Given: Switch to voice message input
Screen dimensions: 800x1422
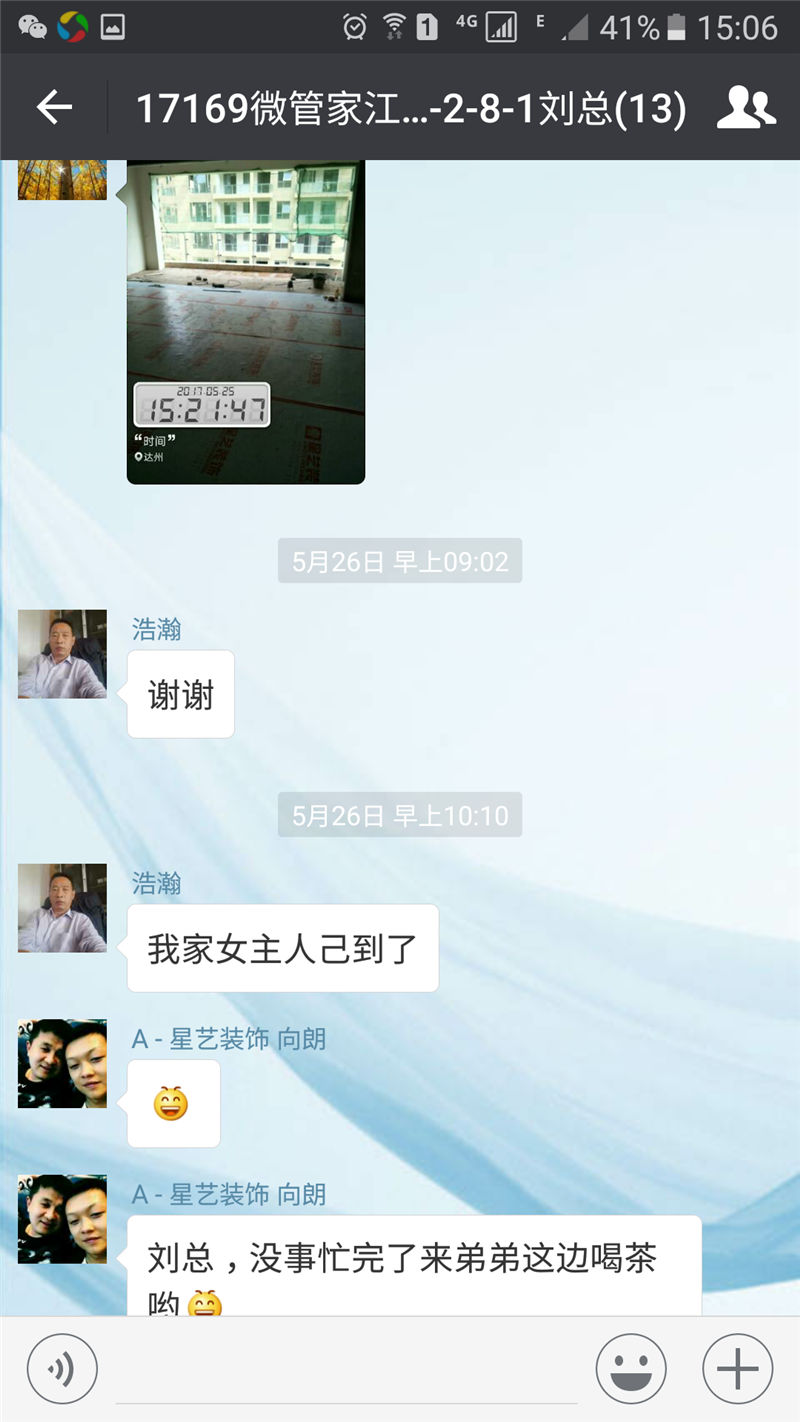Looking at the screenshot, I should tap(62, 1369).
